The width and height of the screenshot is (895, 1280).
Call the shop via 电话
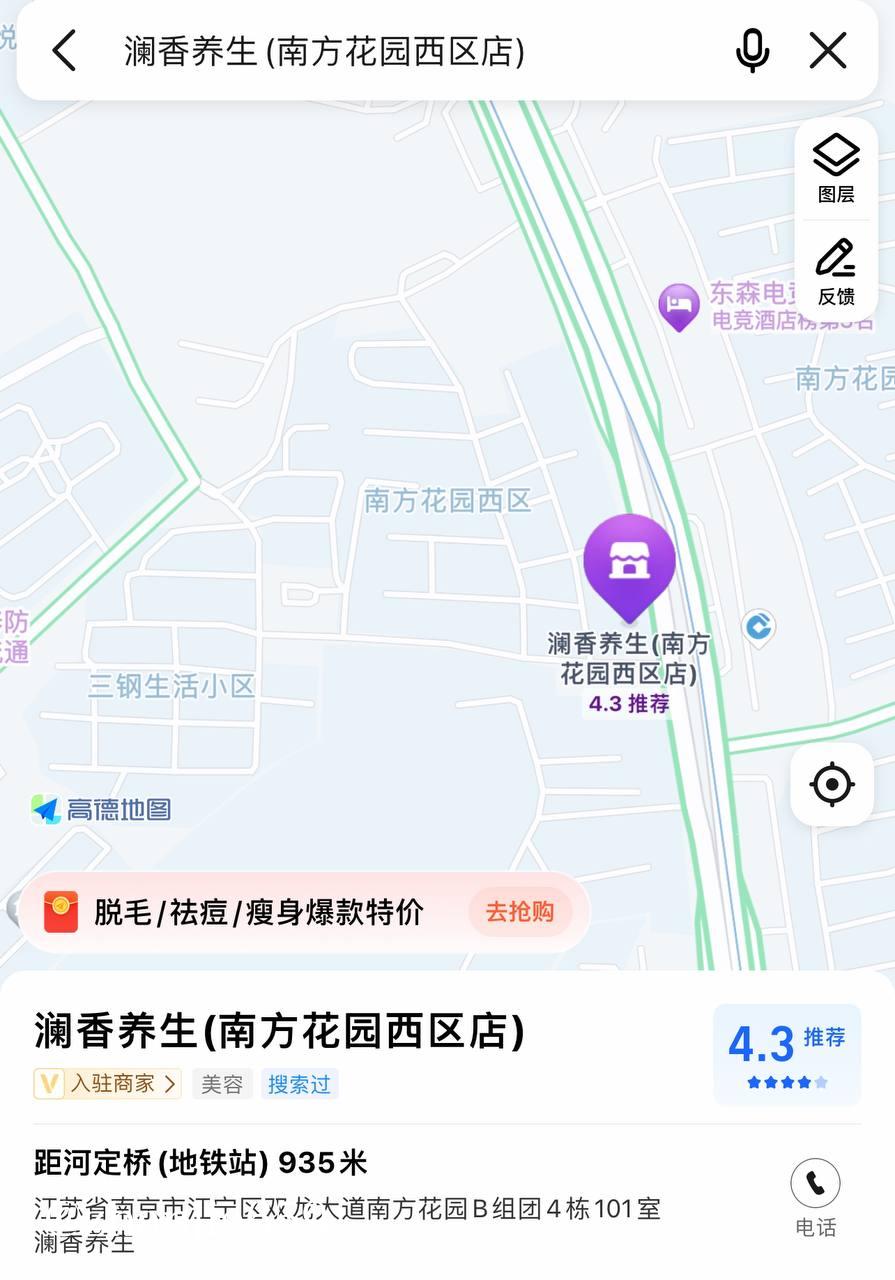815,1197
